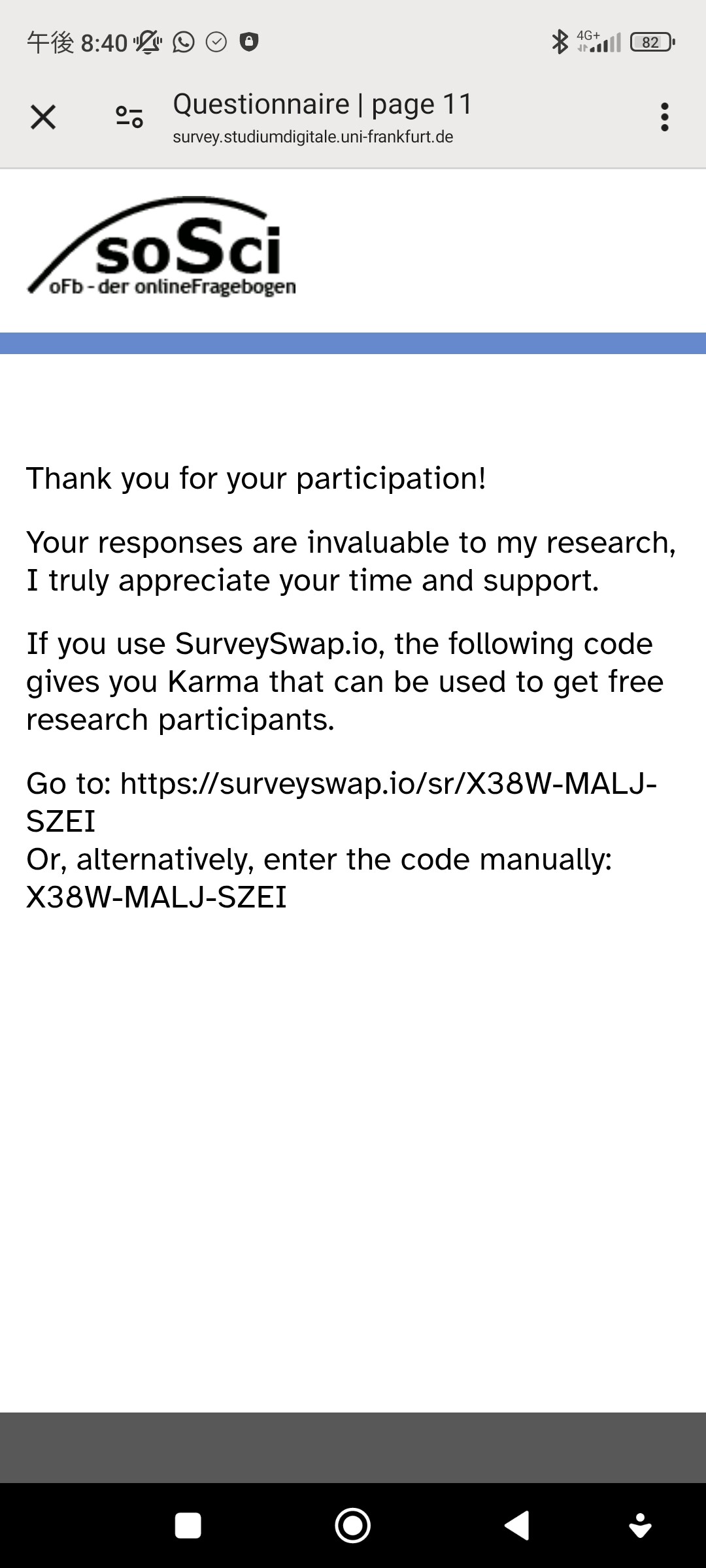
Task: Open the site settings icon beside the title
Action: [129, 118]
